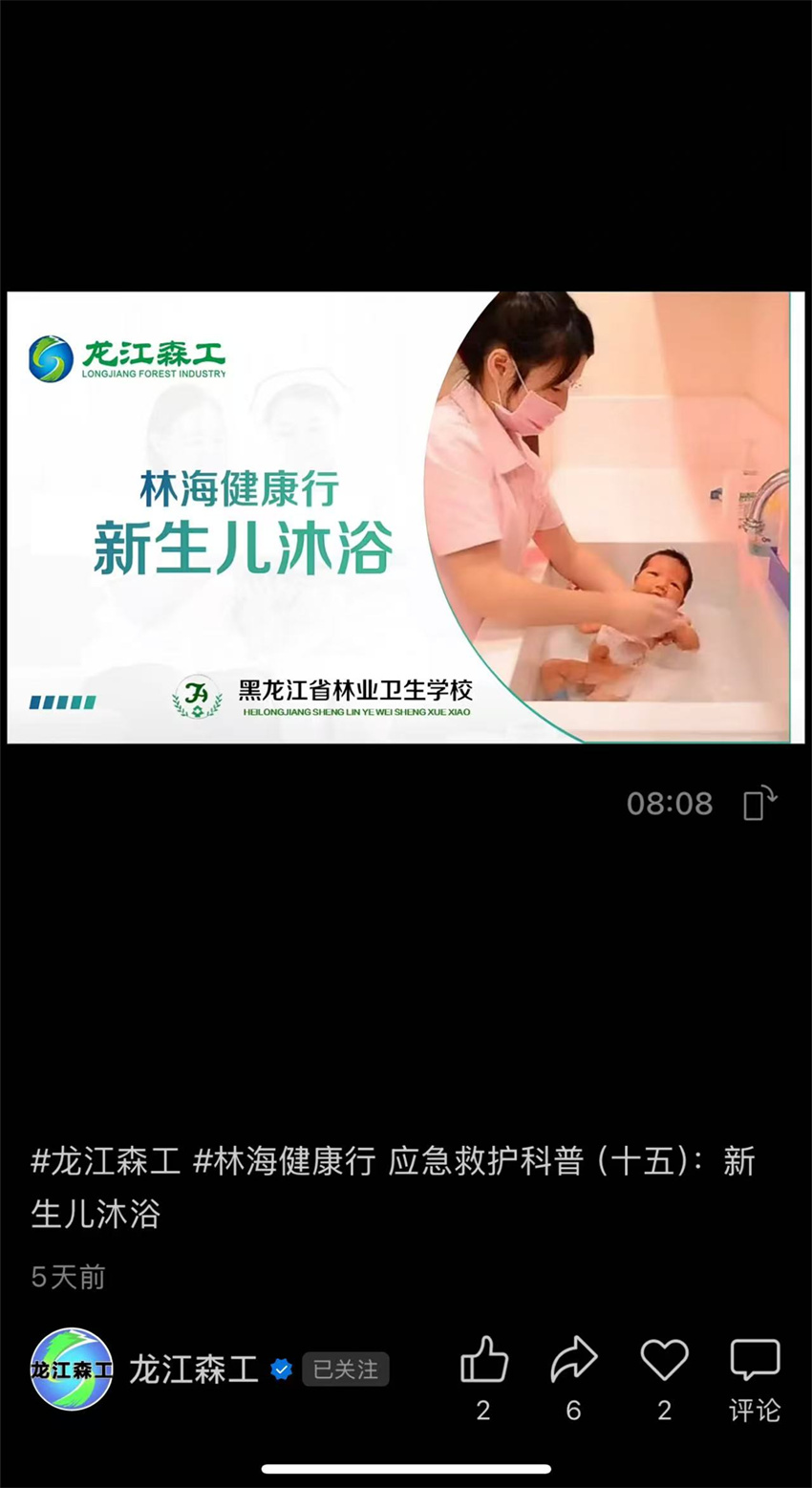Tap the video frame to pause
The width and height of the screenshot is (812, 1488).
coord(405,517)
